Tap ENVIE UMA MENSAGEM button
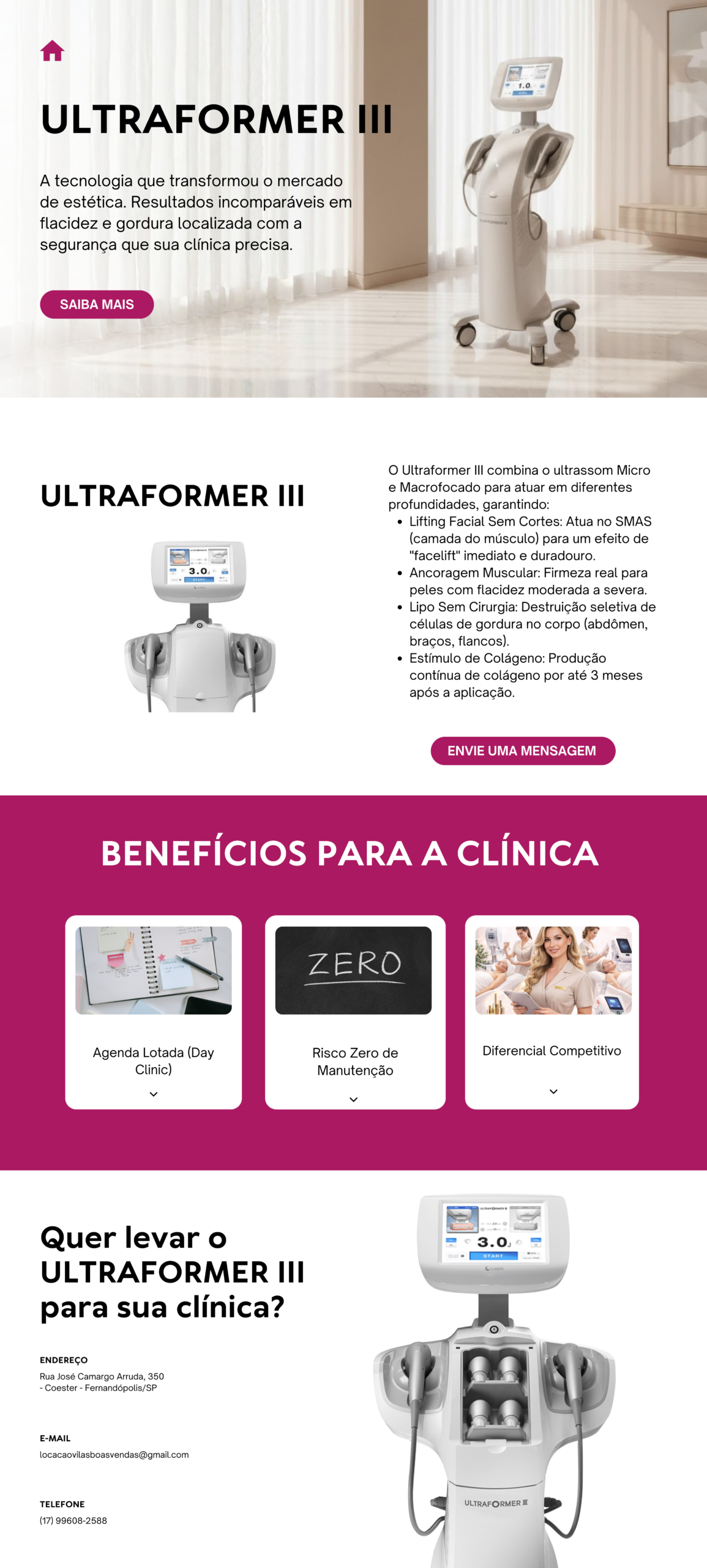Image resolution: width=707 pixels, height=1568 pixels. pyautogui.click(x=522, y=750)
